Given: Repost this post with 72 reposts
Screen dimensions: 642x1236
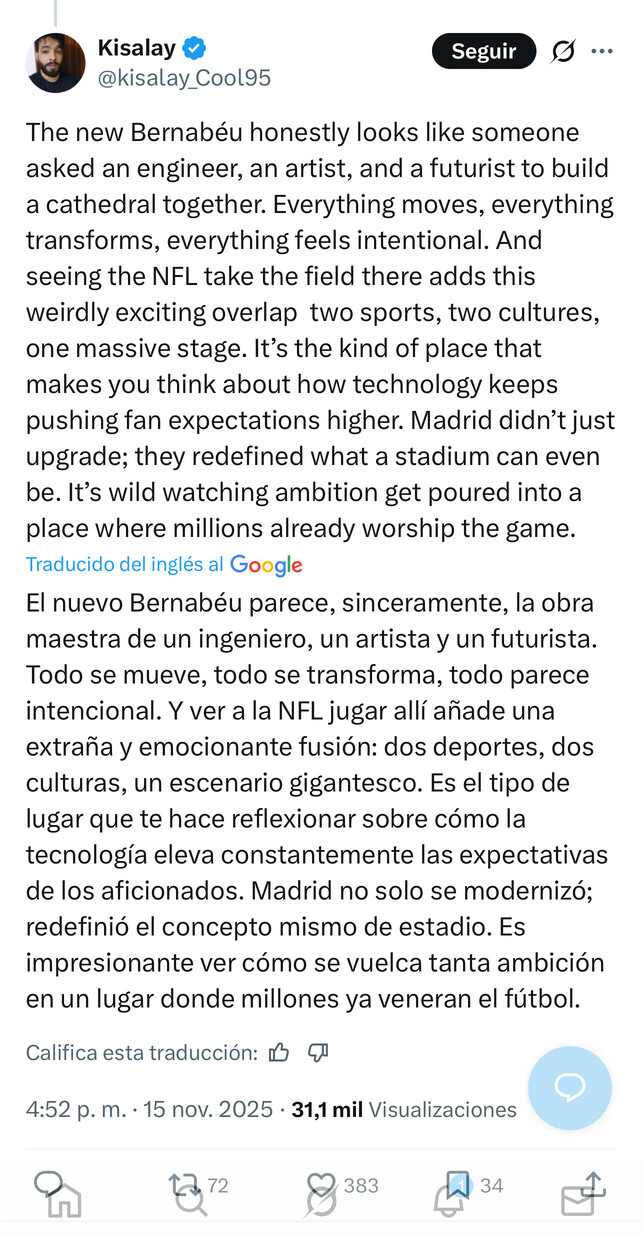Looking at the screenshot, I should 184,1186.
